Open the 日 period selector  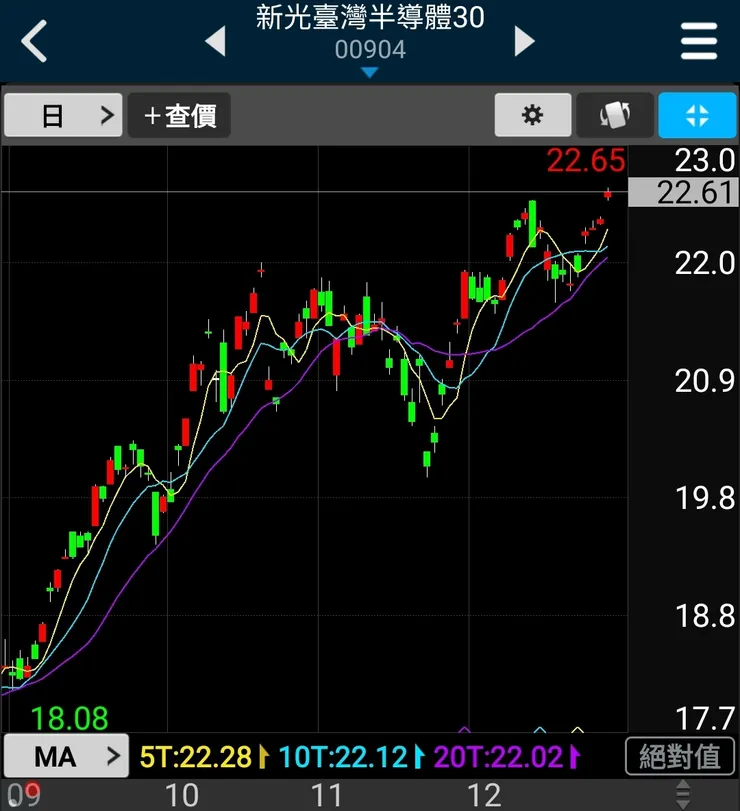click(63, 116)
